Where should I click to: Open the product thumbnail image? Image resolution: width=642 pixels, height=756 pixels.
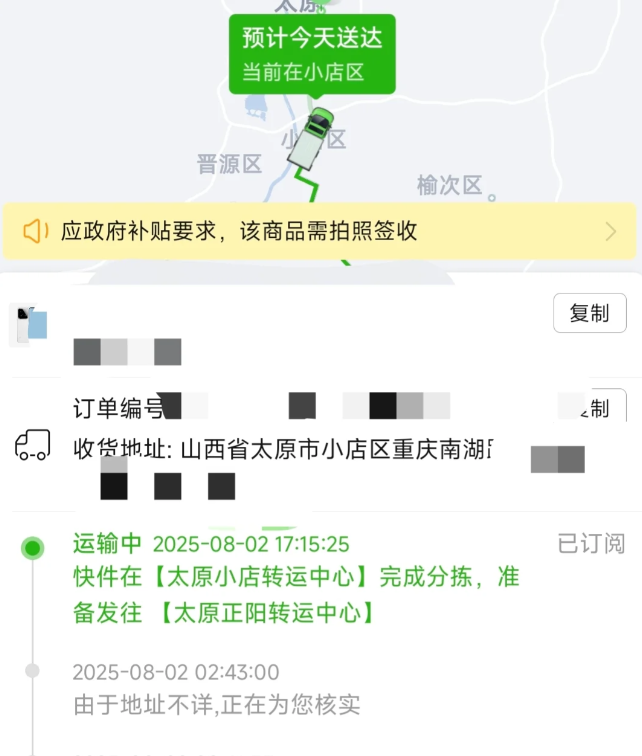[x=29, y=326]
